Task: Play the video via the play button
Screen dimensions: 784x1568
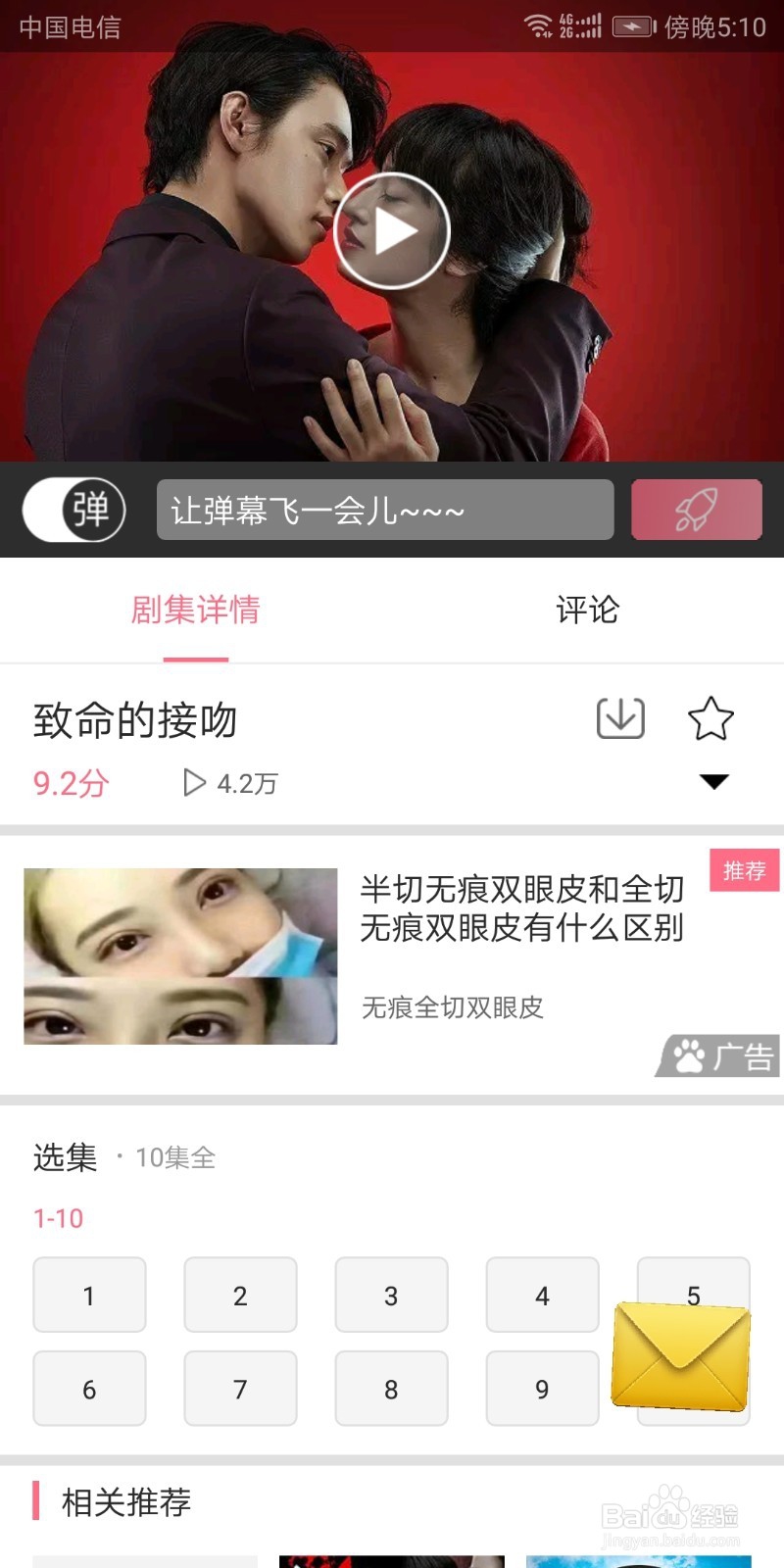Action: (x=392, y=230)
